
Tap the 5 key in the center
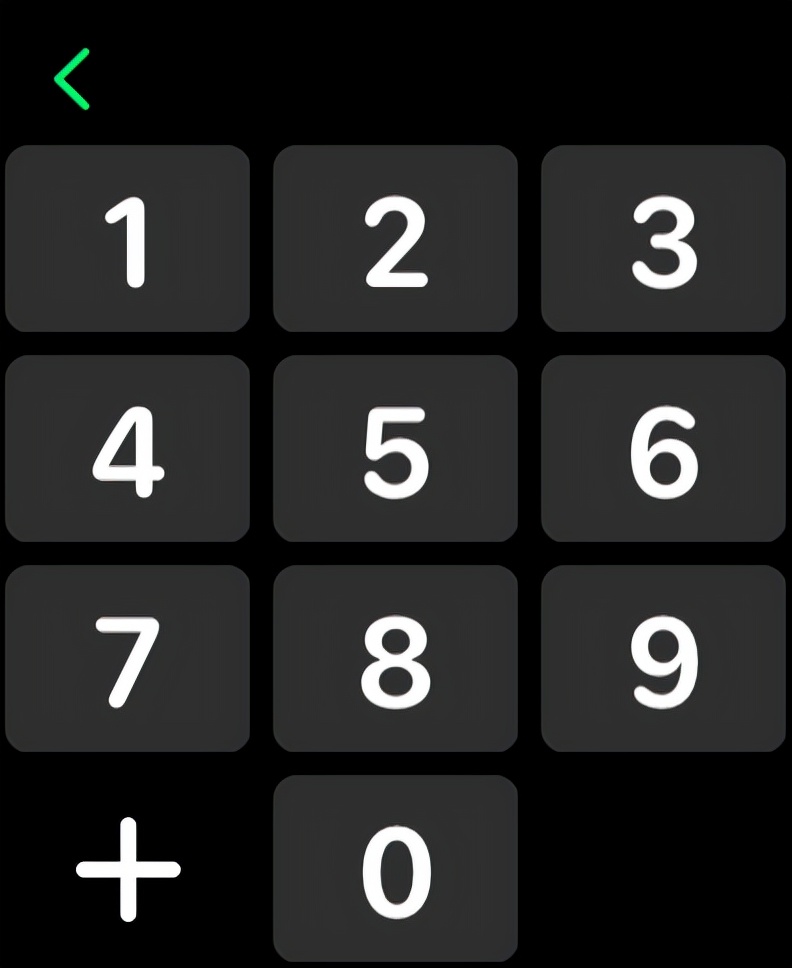(396, 447)
